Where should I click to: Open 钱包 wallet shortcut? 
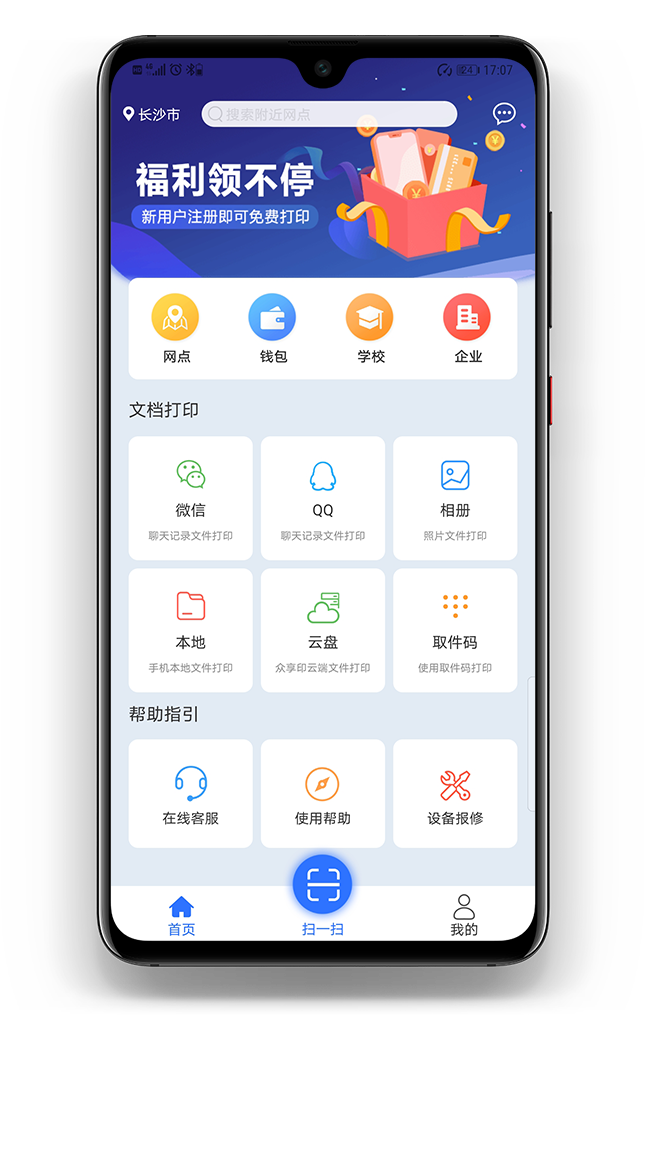[x=273, y=329]
